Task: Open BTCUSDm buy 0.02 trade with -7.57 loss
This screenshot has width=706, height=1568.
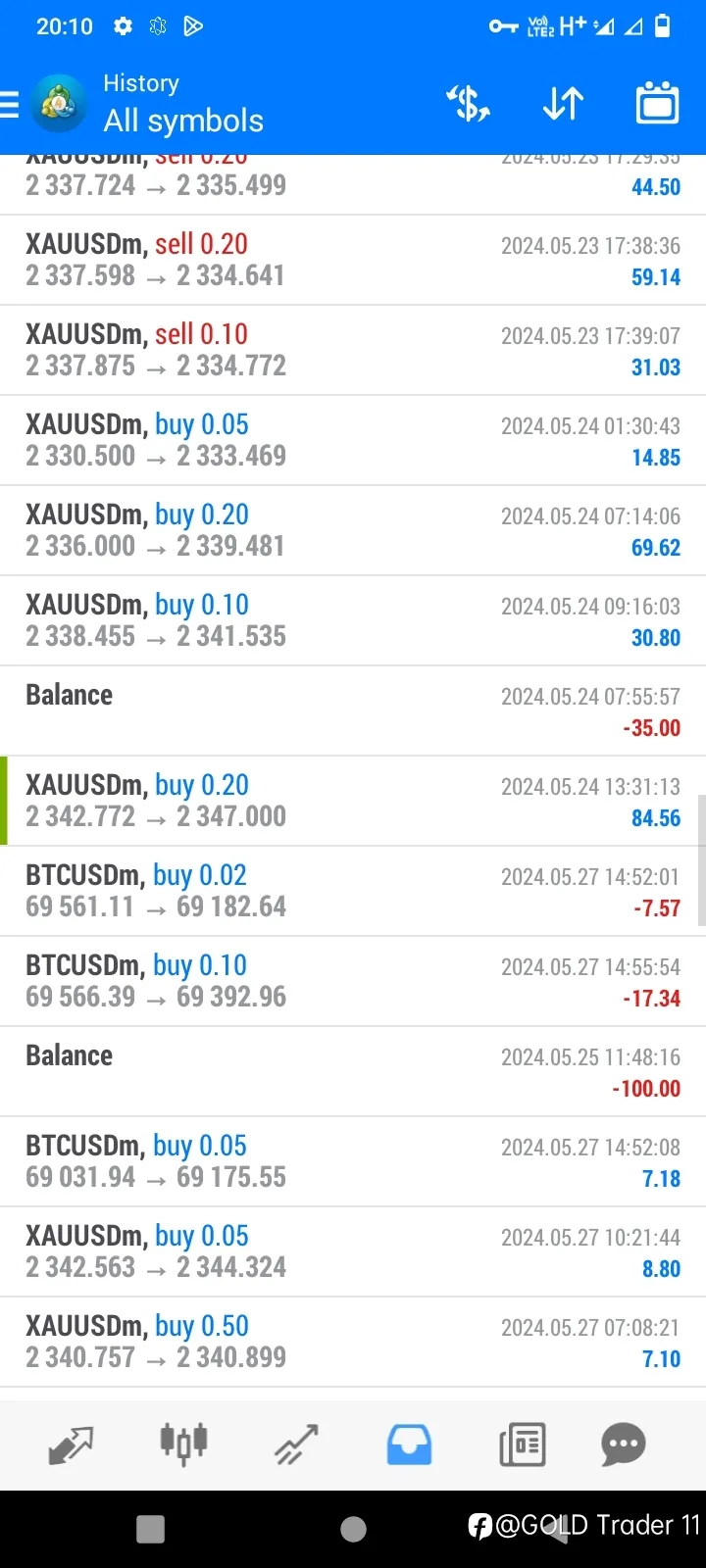Action: click(353, 892)
